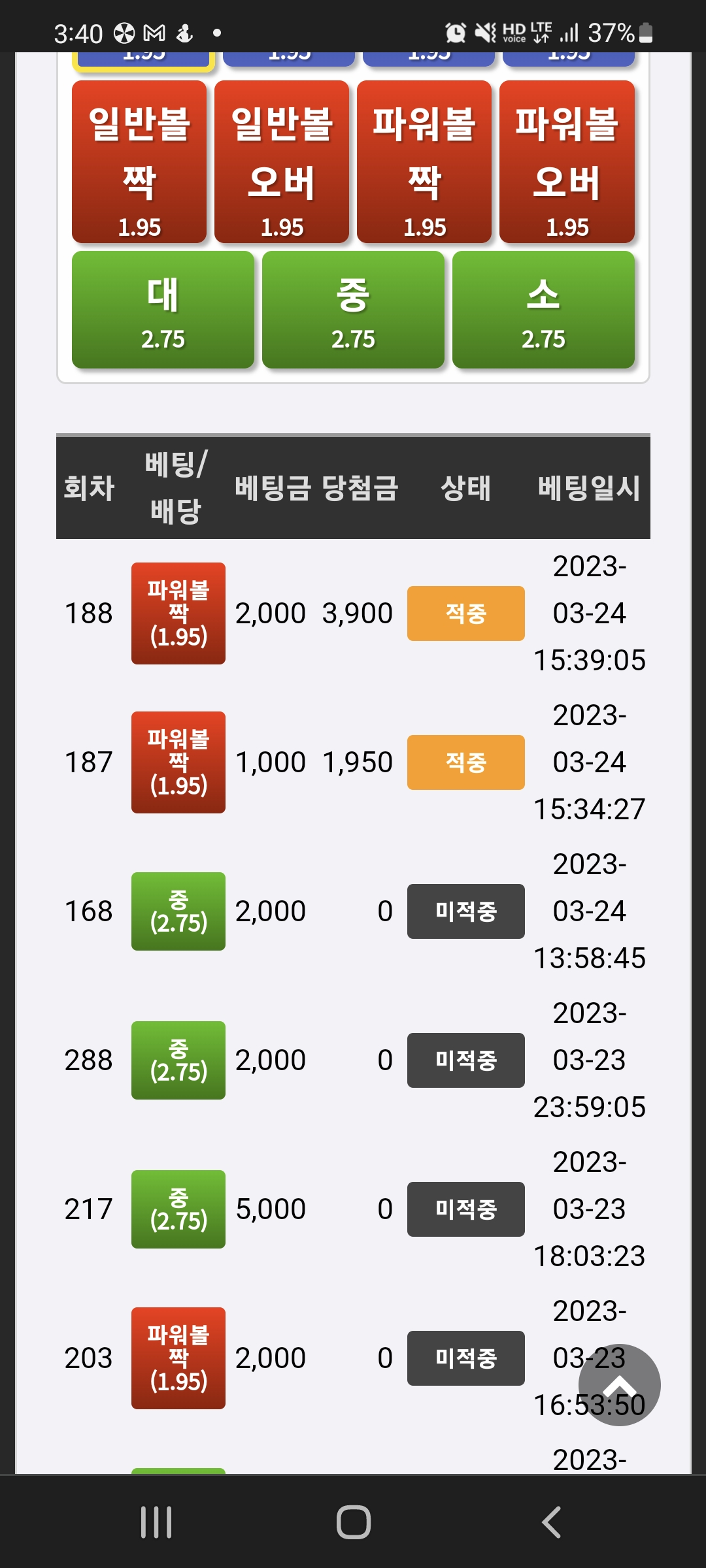This screenshot has height=1568, width=706.
Task: Go back using the system back button
Action: click(551, 1522)
